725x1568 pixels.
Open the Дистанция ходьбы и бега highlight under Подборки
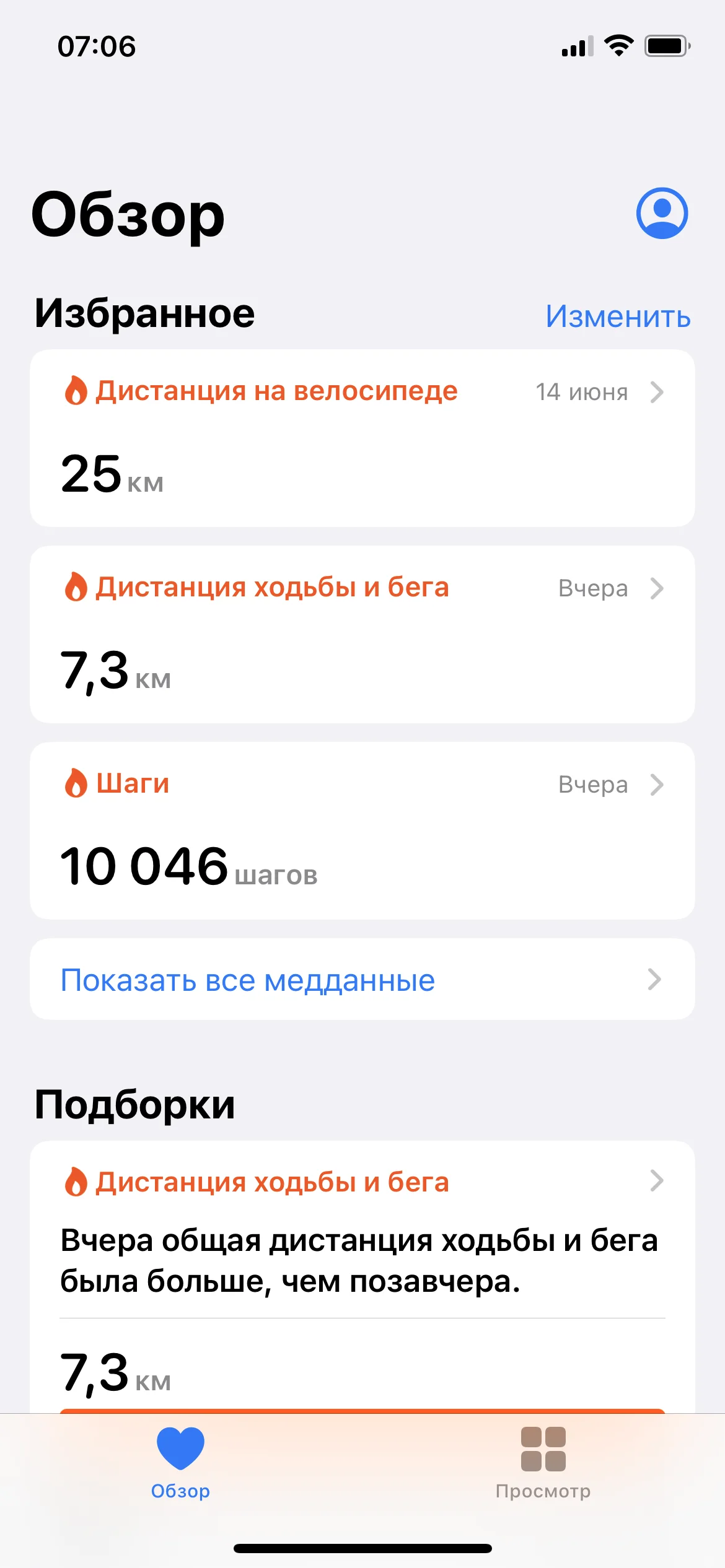(x=362, y=1232)
